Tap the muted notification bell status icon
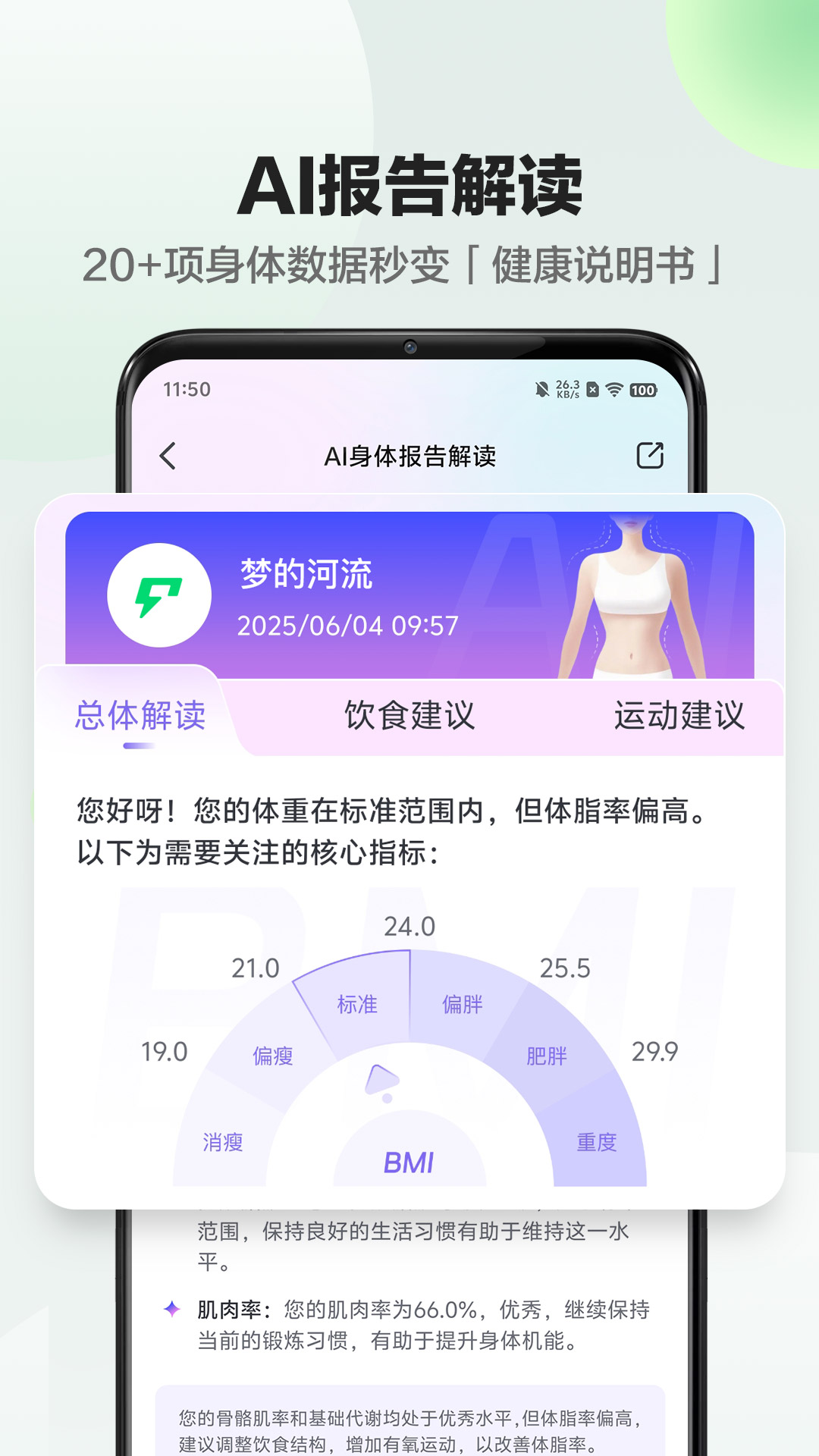 click(541, 388)
